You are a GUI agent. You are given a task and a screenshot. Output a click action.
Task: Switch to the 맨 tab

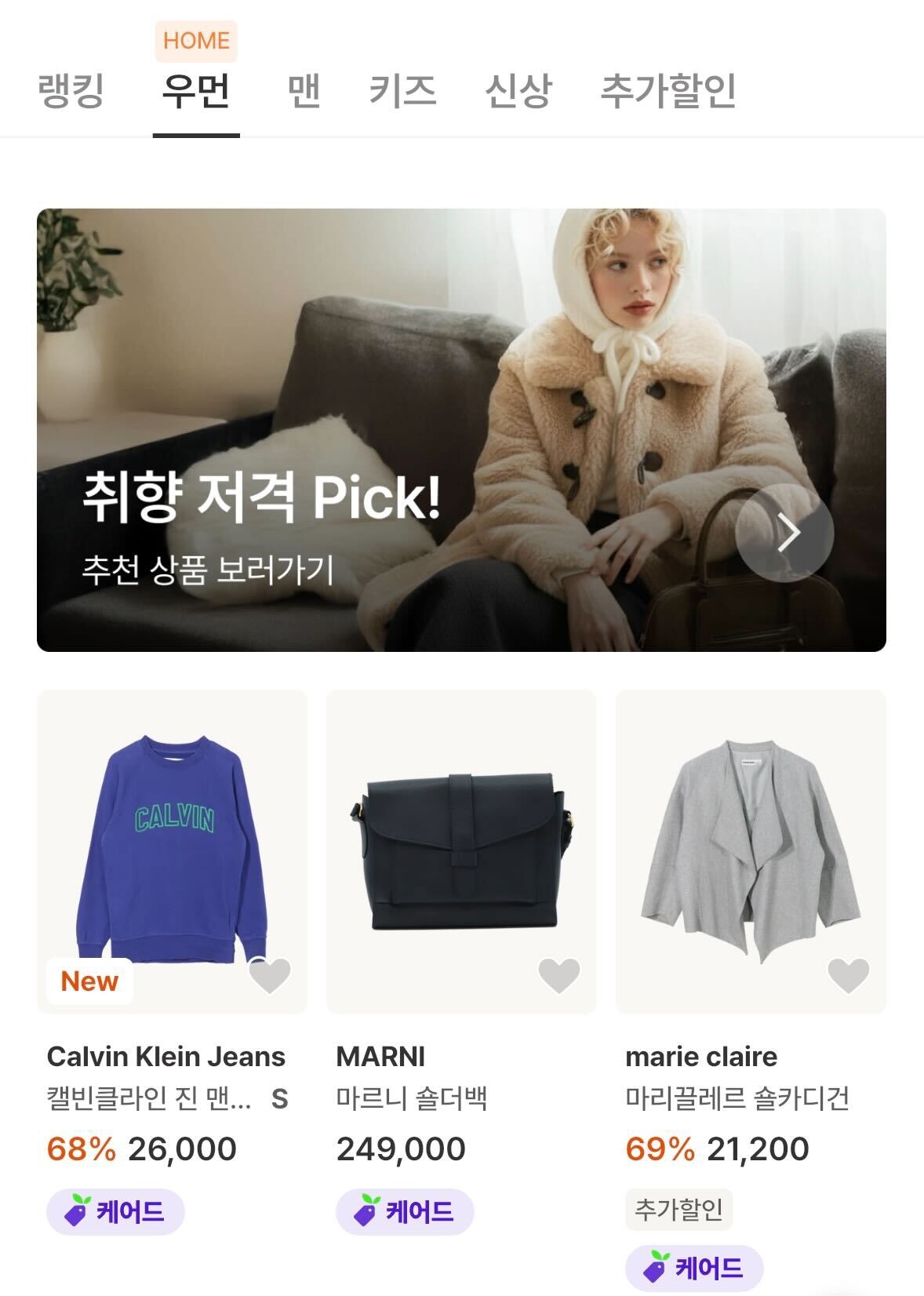tap(304, 90)
